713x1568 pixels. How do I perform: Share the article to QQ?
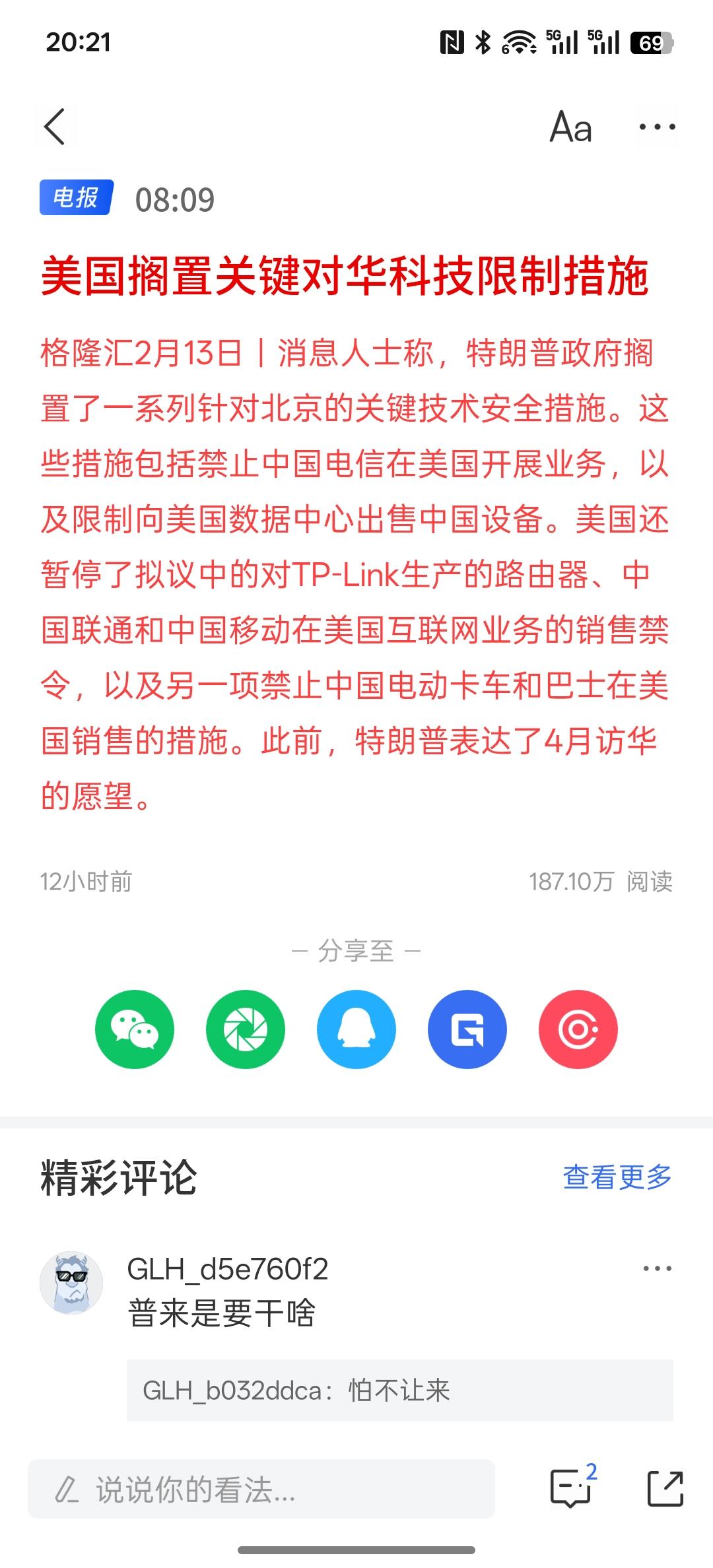356,1029
